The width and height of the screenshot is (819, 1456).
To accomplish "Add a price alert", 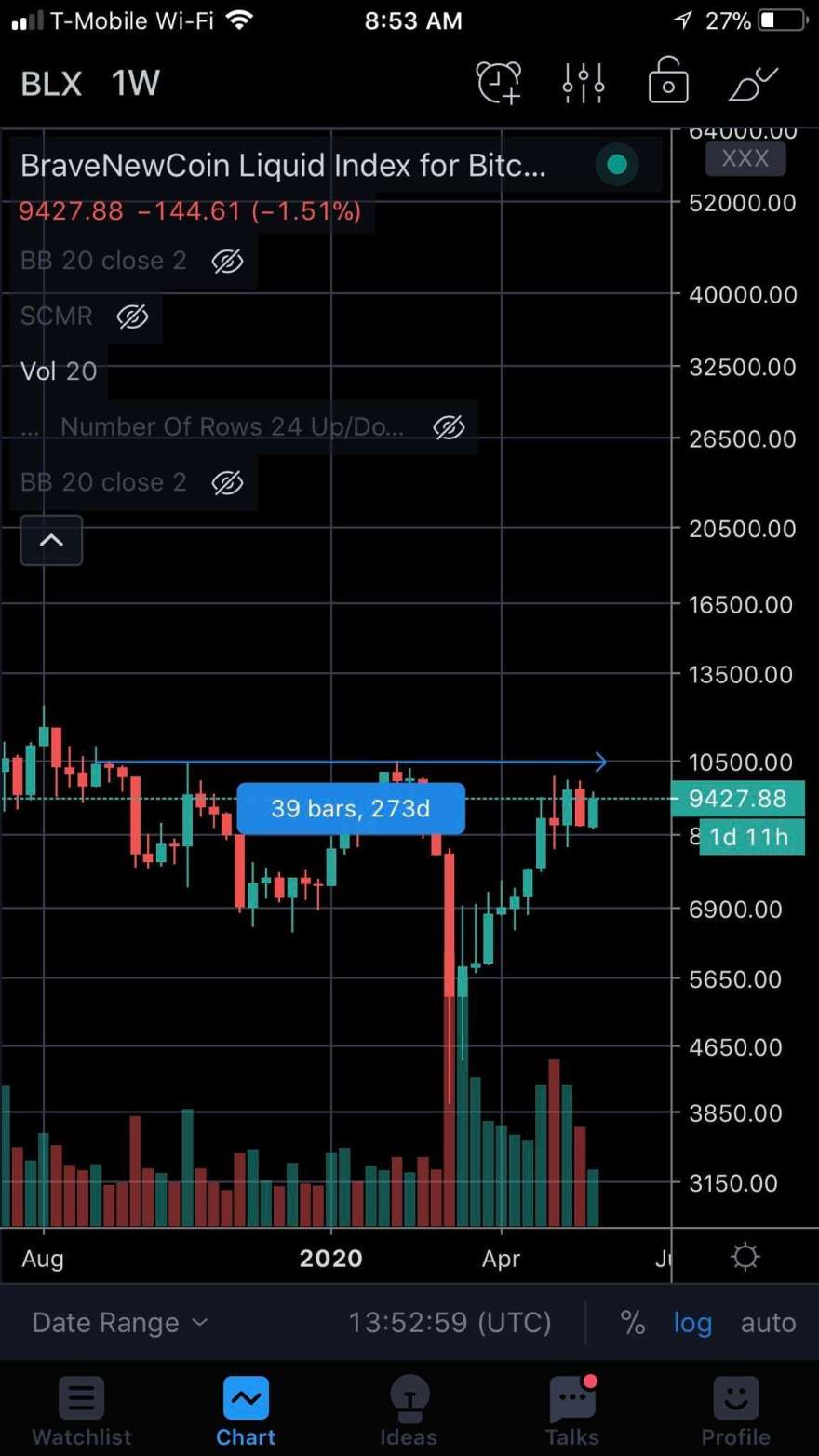I will pyautogui.click(x=499, y=83).
